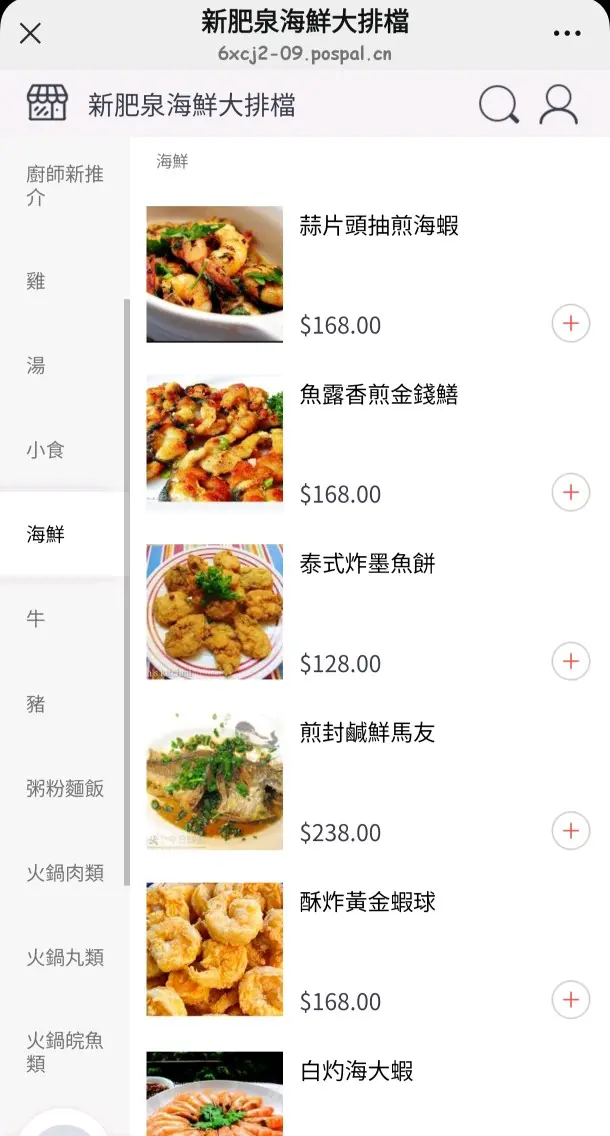The width and height of the screenshot is (610, 1136).
Task: Add 魚露香煎金錢鱔 to the order
Action: pyautogui.click(x=571, y=493)
